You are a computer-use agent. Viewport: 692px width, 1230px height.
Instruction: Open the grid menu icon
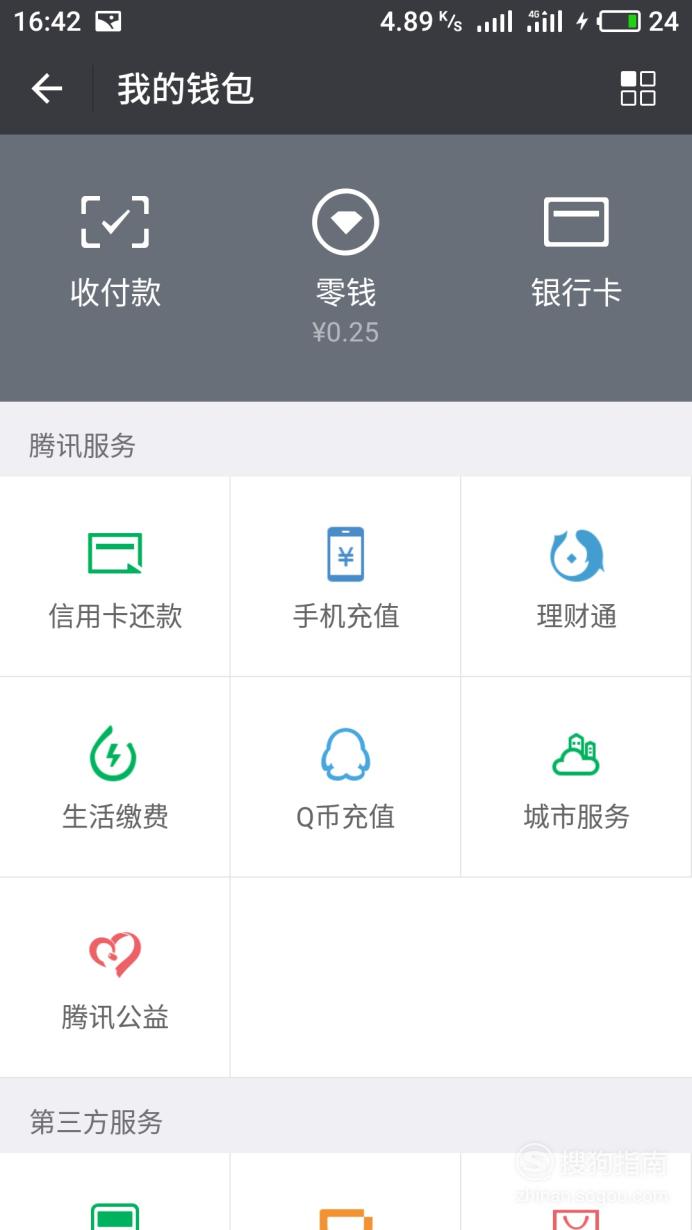click(638, 88)
